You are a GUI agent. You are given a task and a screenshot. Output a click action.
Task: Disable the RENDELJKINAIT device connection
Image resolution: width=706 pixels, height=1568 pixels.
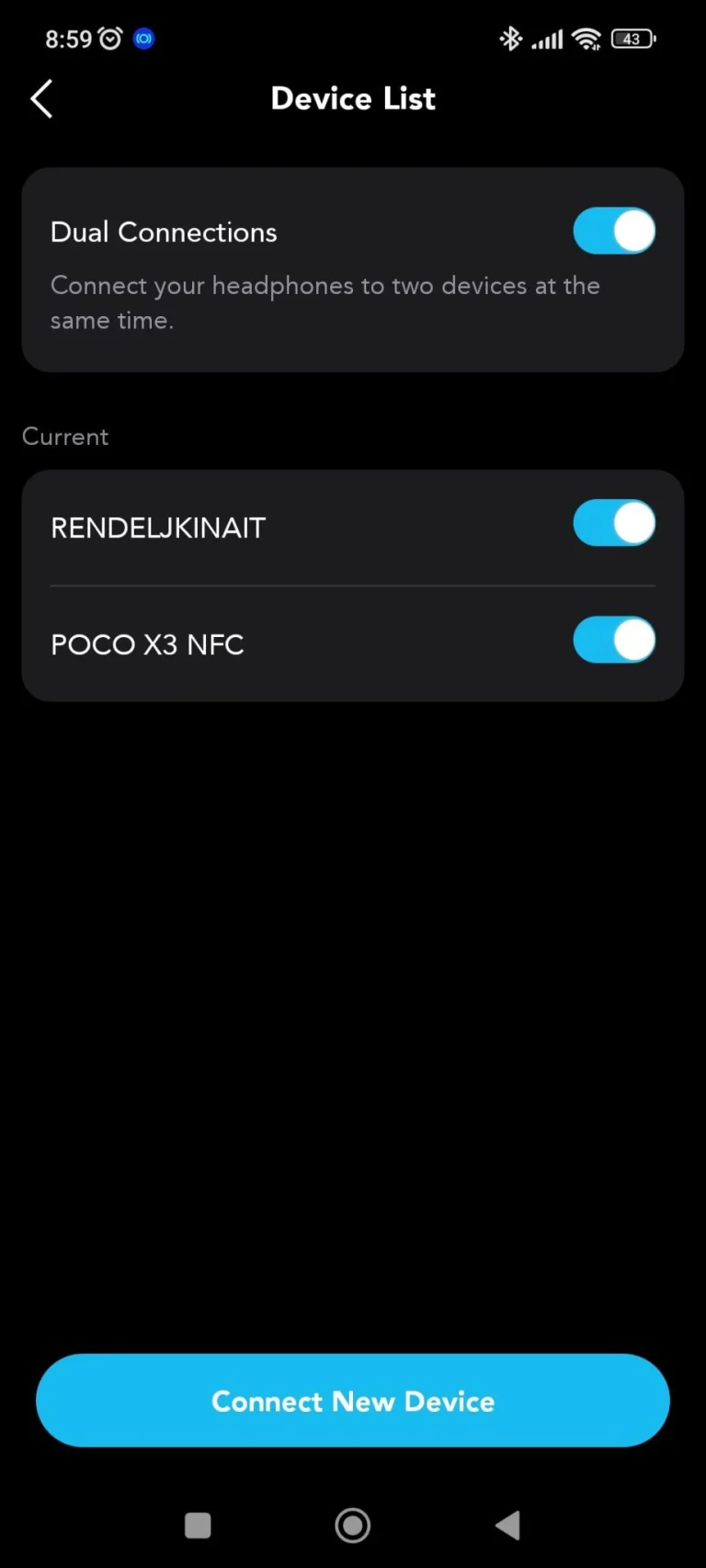point(613,523)
